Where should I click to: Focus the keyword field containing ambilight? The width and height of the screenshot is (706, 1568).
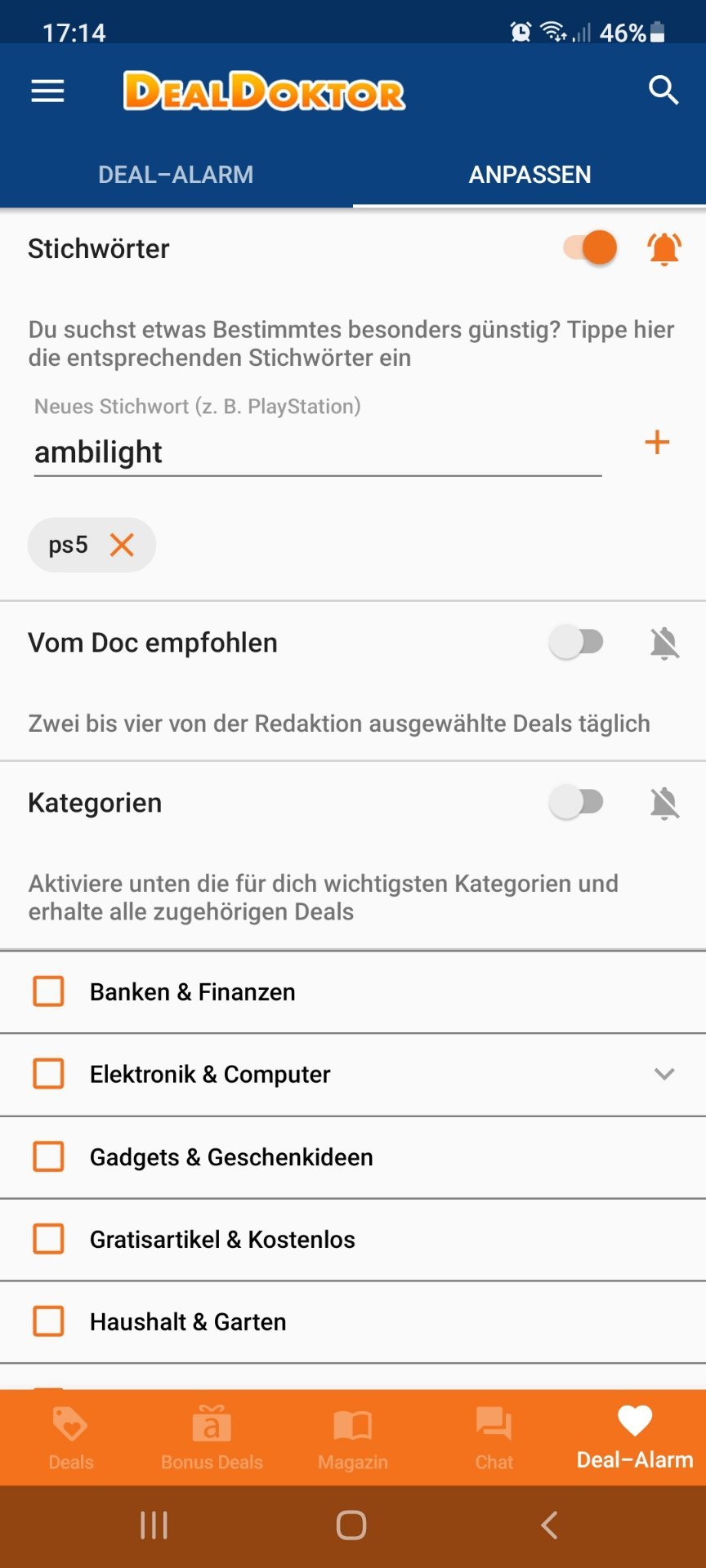[317, 452]
